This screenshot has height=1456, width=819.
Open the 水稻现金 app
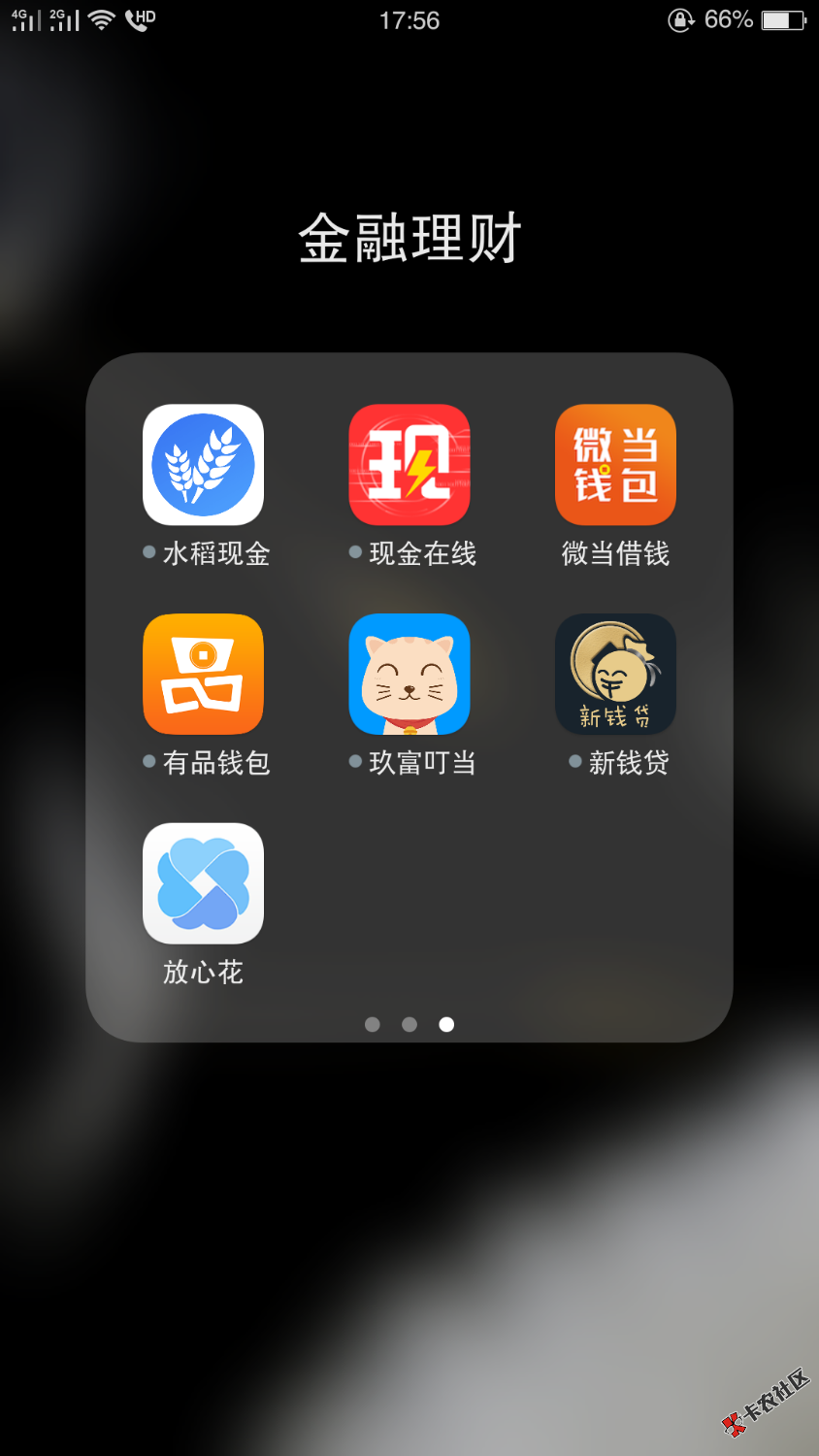click(x=203, y=465)
